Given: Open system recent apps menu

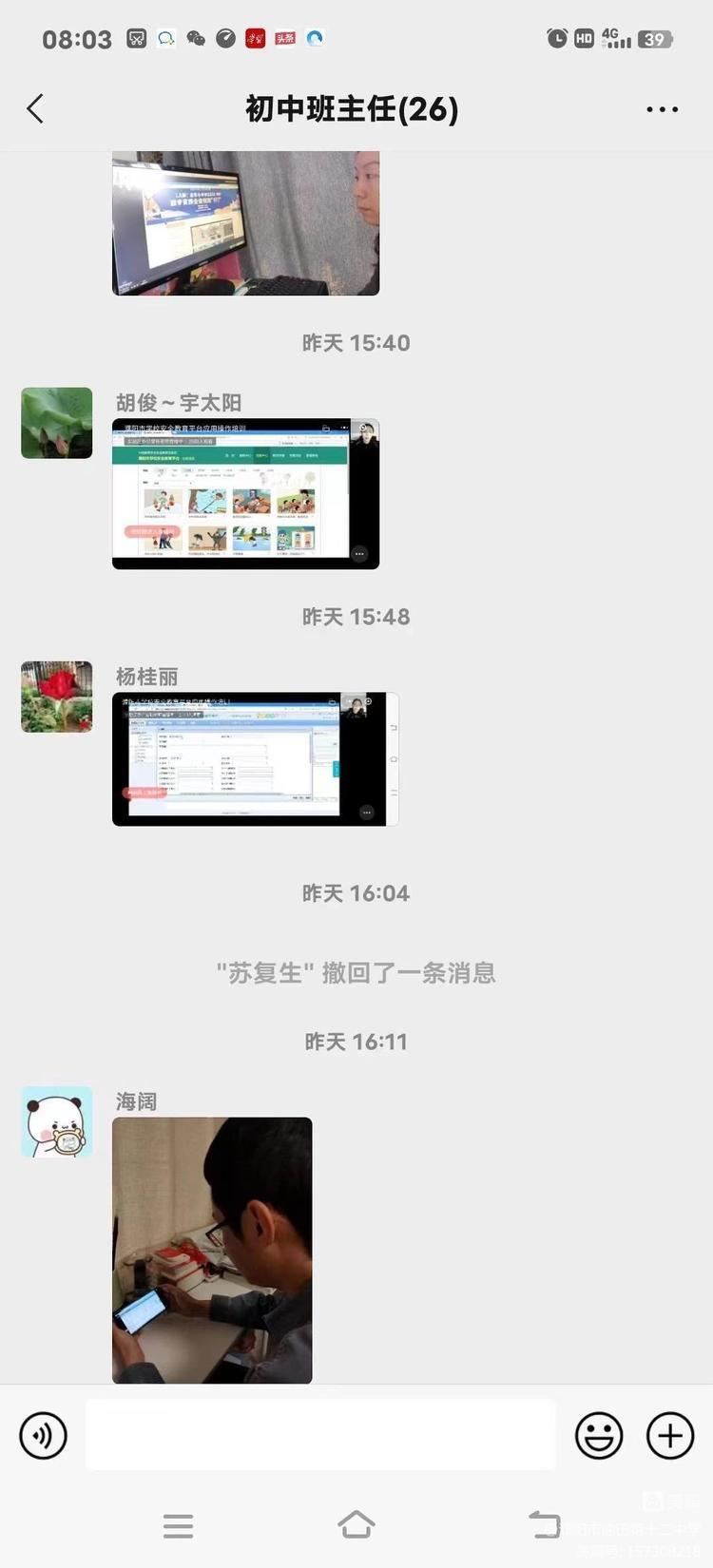Looking at the screenshot, I should tap(178, 1525).
